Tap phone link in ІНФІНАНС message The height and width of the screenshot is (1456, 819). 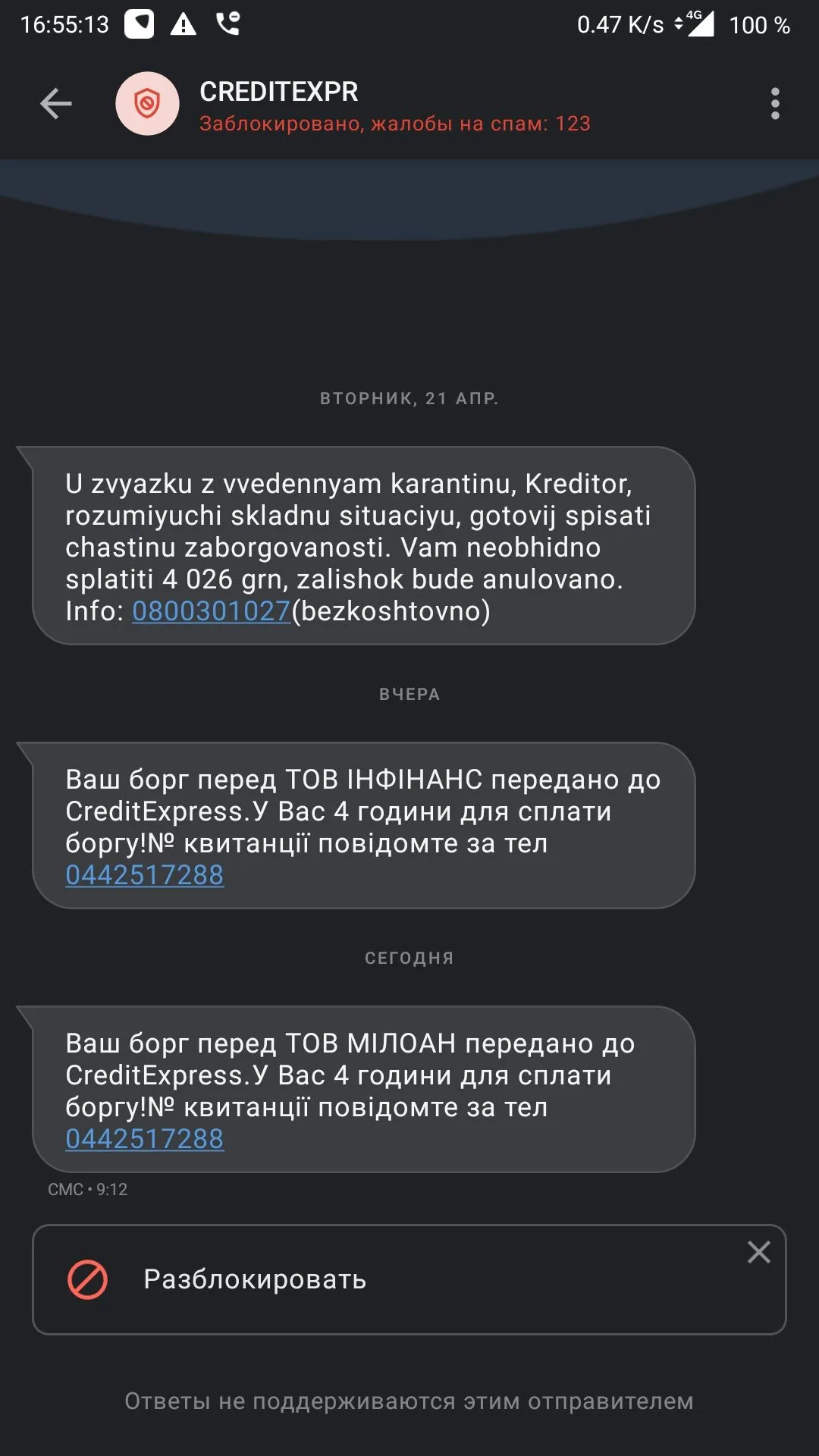144,875
